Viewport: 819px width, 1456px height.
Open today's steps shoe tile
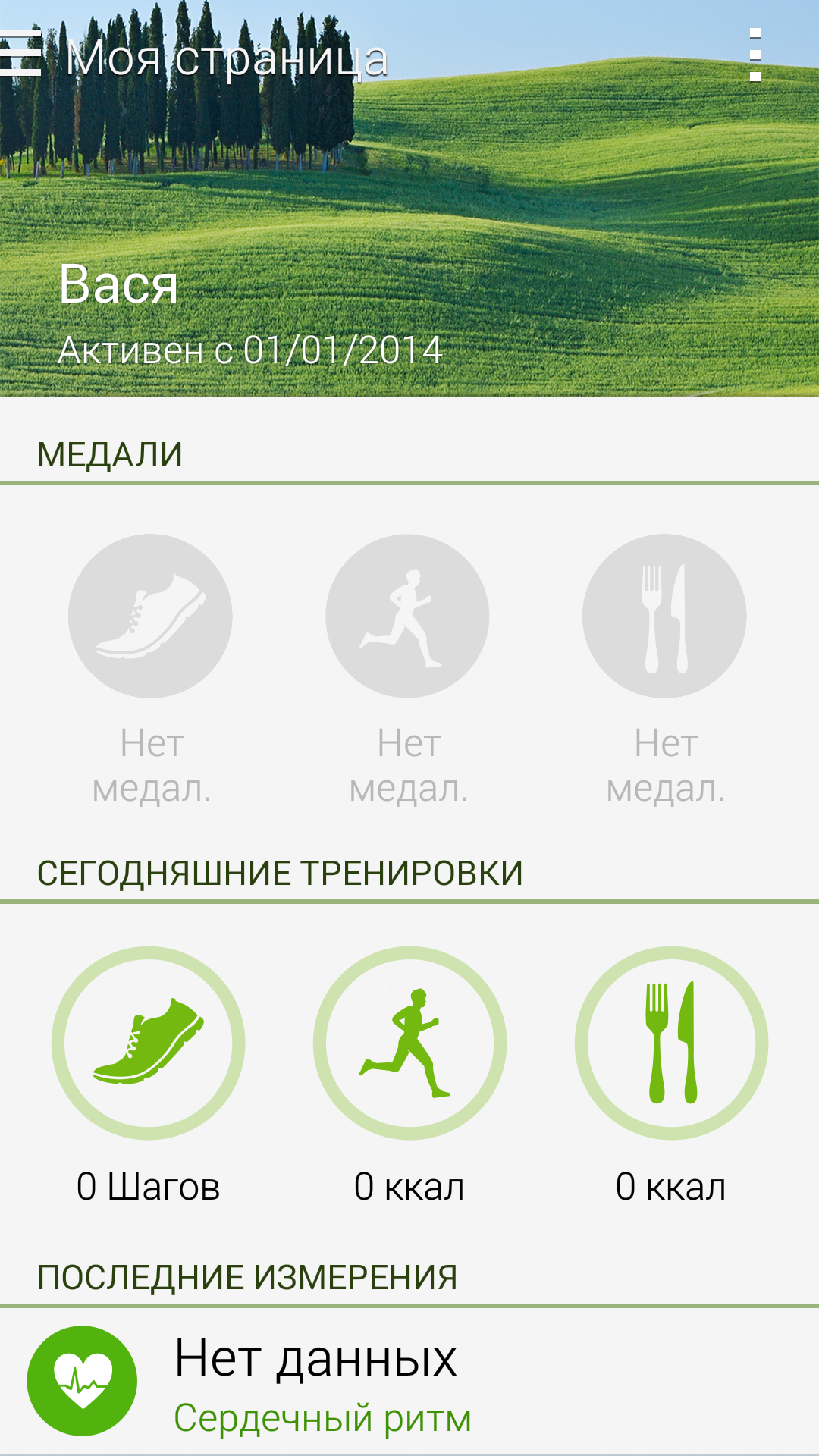(x=149, y=1043)
